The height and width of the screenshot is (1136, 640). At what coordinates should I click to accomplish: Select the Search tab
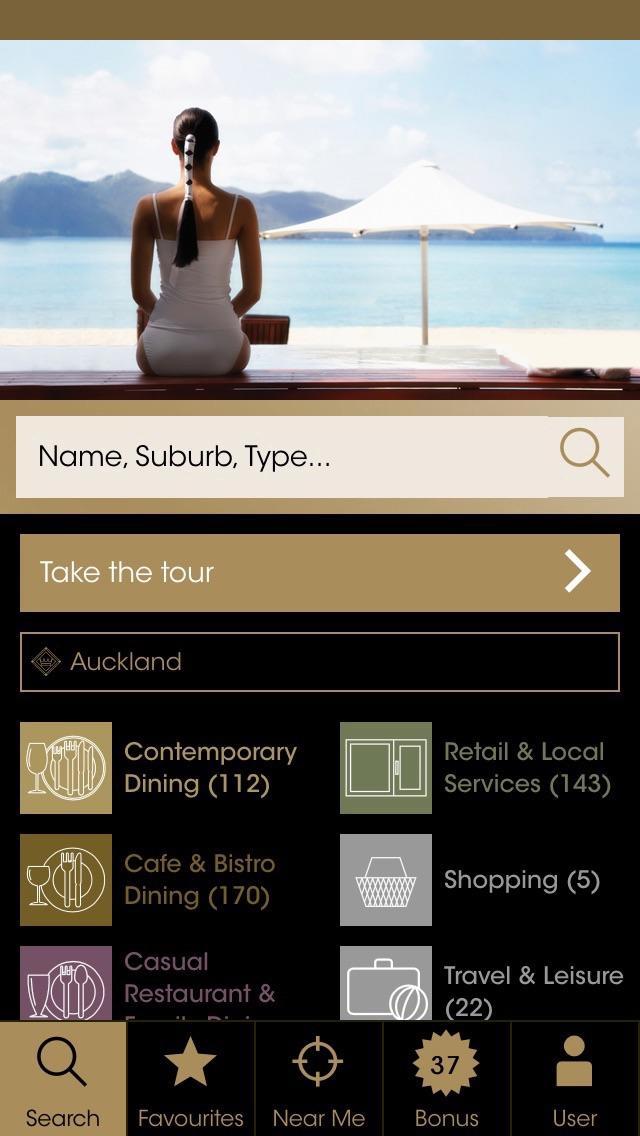point(63,1080)
